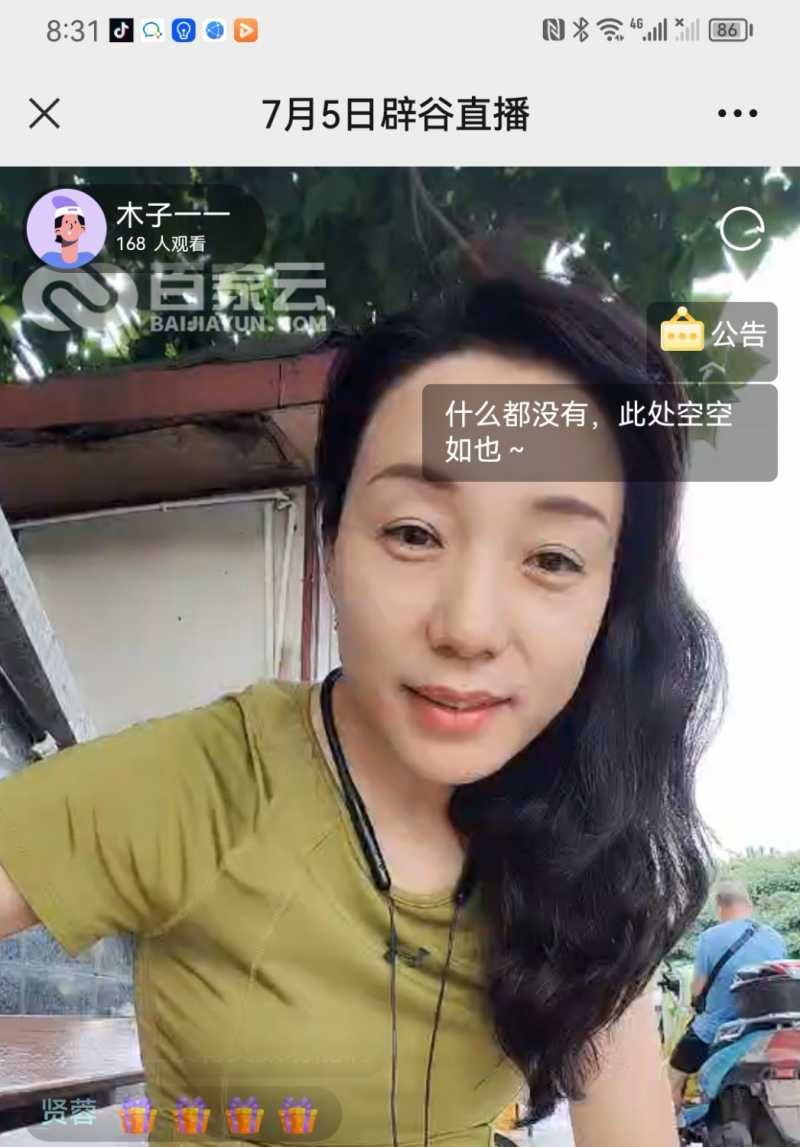Tap the blue lightbulb notification icon
Viewport: 800px width, 1147px height.
coord(181,31)
